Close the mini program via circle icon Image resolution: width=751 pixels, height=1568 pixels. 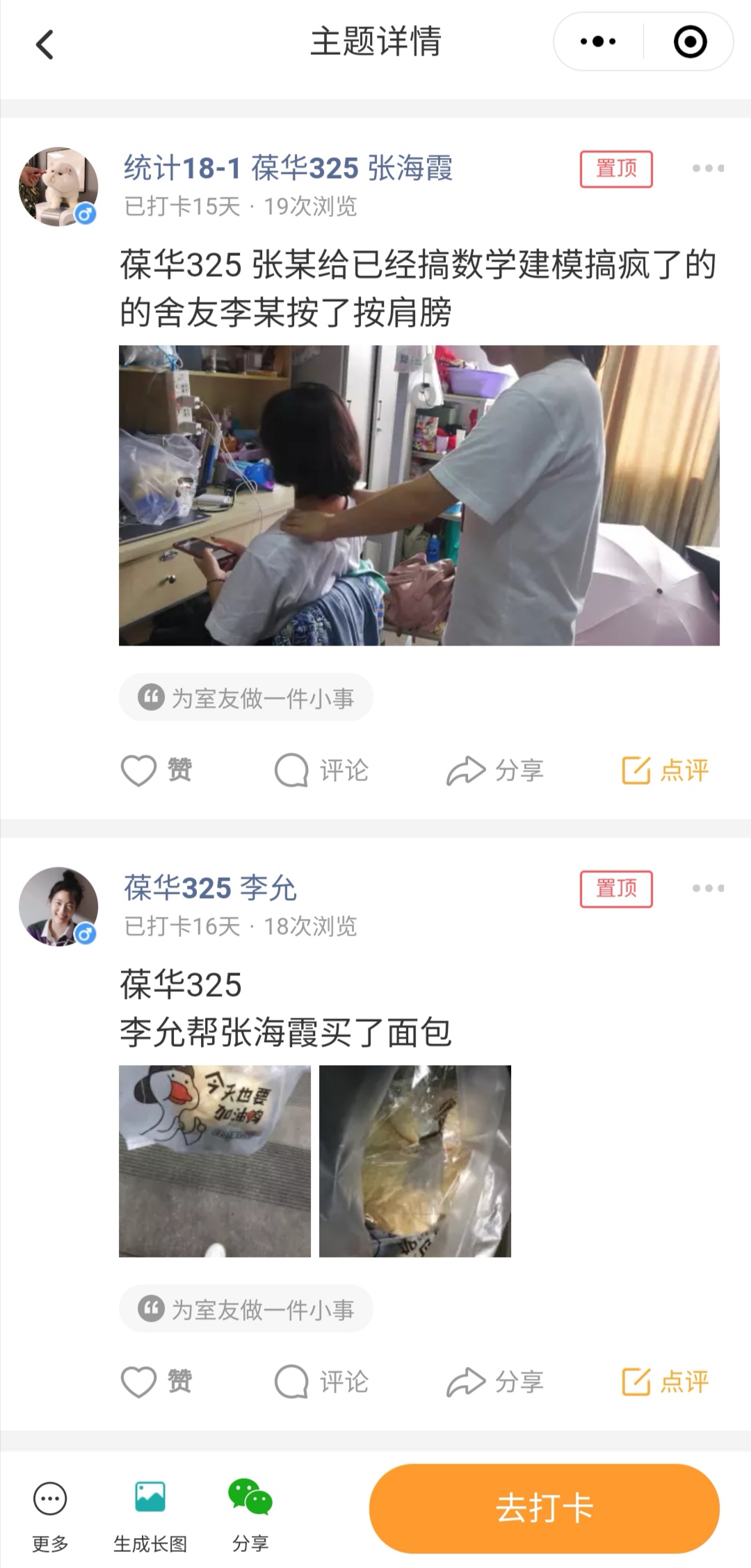point(690,42)
